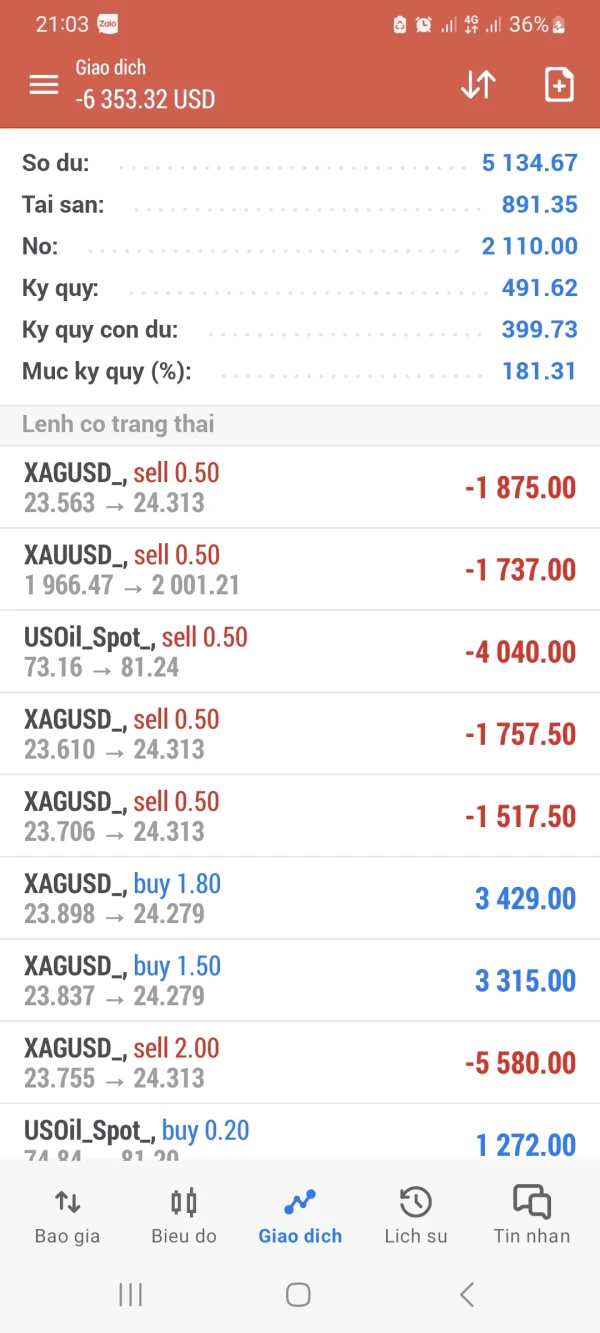The height and width of the screenshot is (1333, 600).
Task: Tap the sort arrows icon
Action: 478,85
